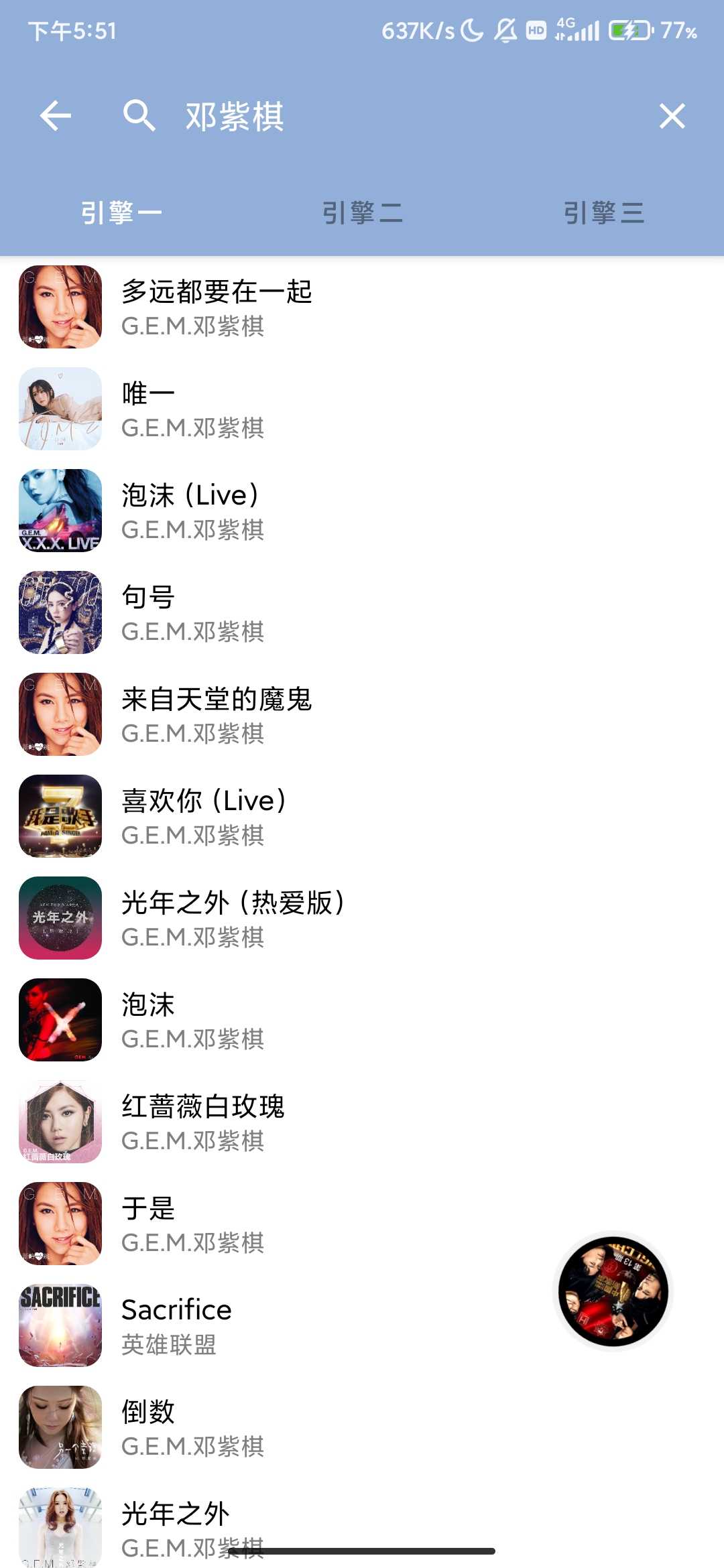The image size is (724, 1568).
Task: Go back using the arrow icon
Action: tap(55, 116)
